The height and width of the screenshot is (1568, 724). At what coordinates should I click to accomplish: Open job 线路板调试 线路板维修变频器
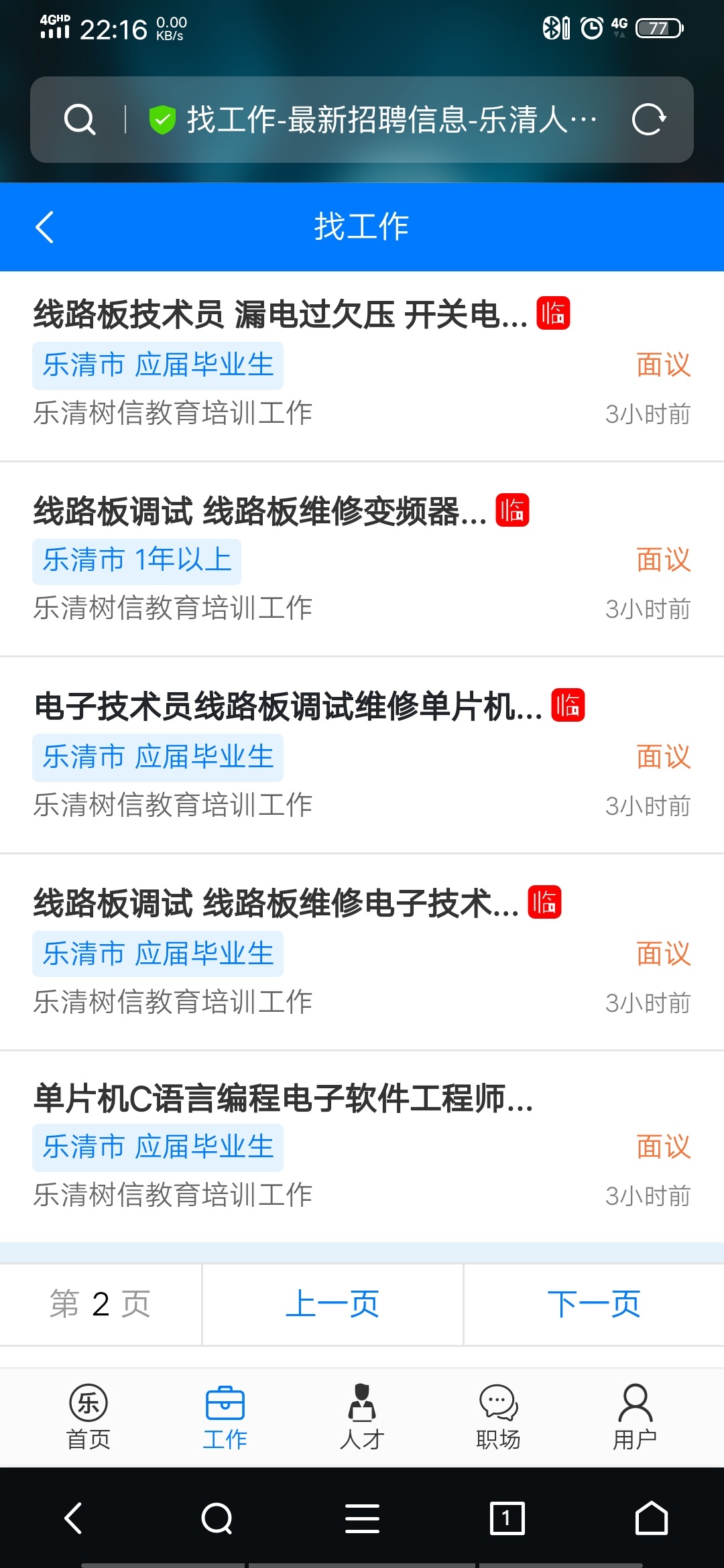pos(260,511)
